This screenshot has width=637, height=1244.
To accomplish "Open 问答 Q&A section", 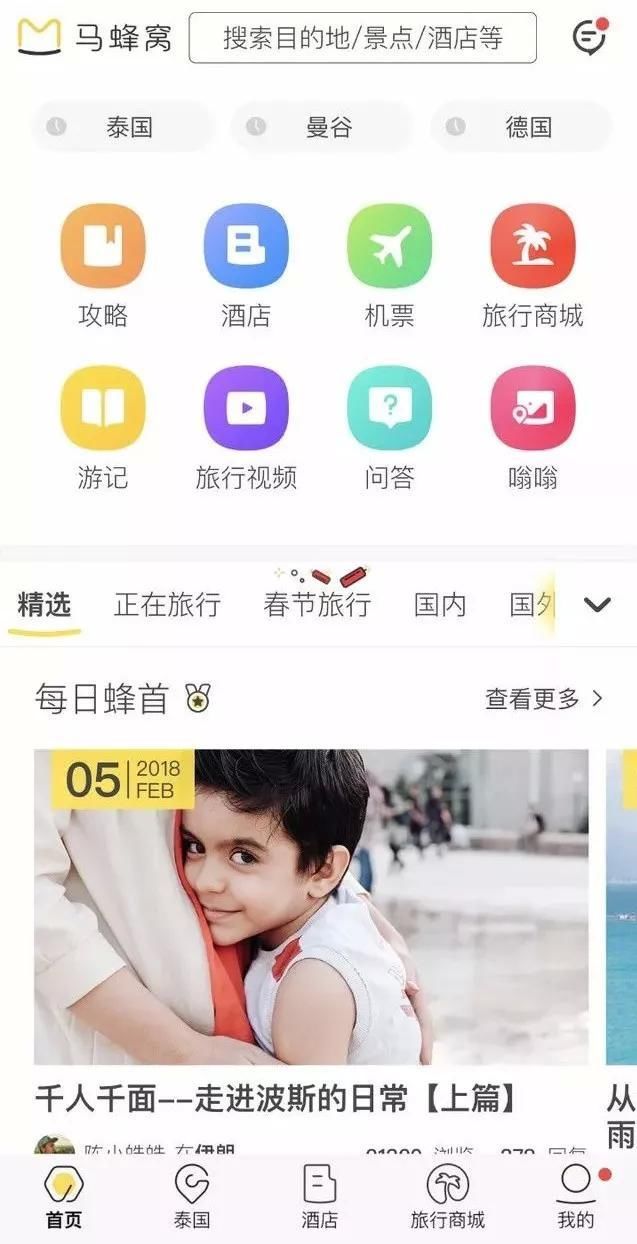I will (389, 427).
